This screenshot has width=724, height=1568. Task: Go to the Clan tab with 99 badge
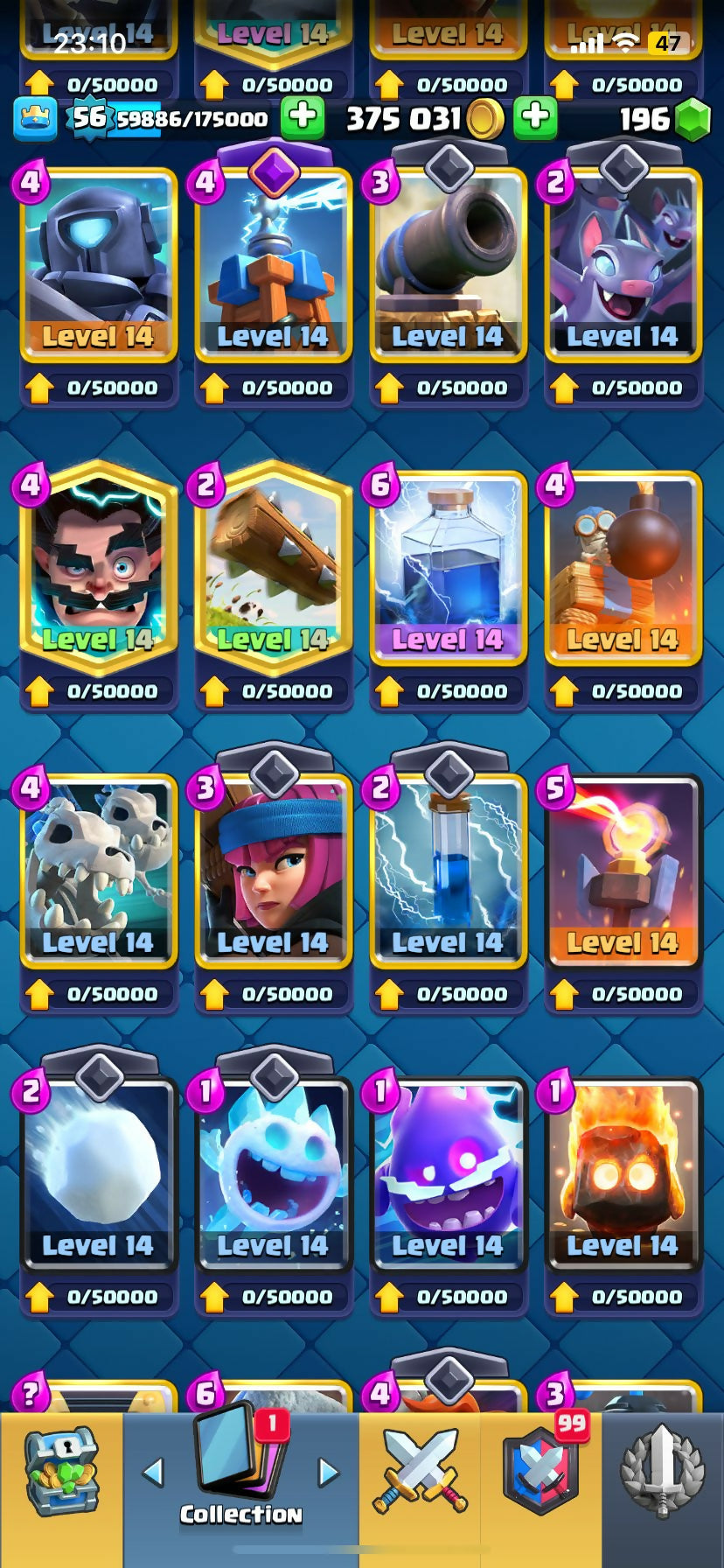(540, 1472)
